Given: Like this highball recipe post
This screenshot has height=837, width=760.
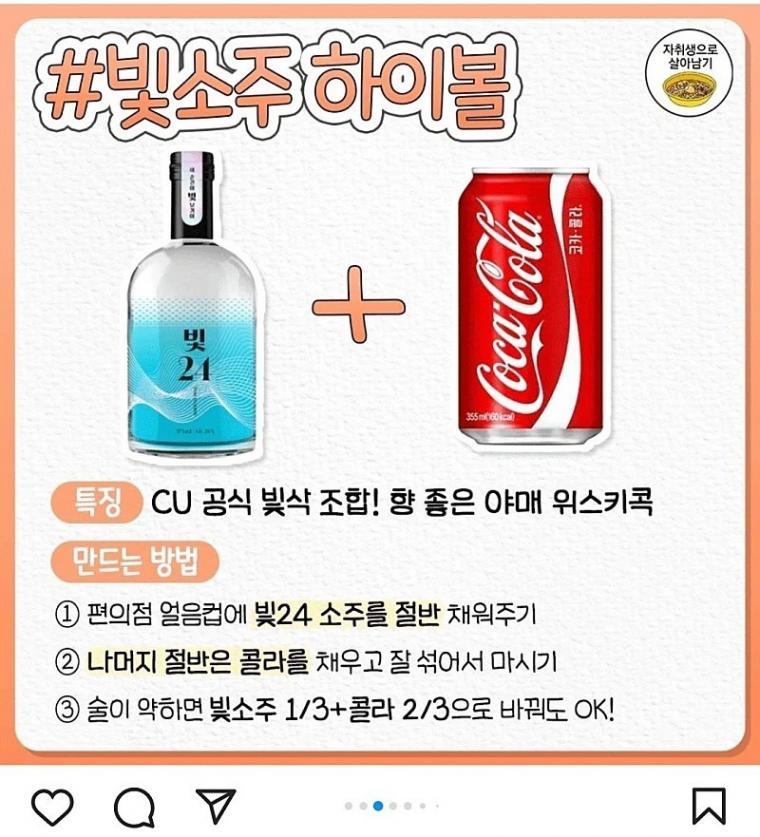Looking at the screenshot, I should pos(52,805).
